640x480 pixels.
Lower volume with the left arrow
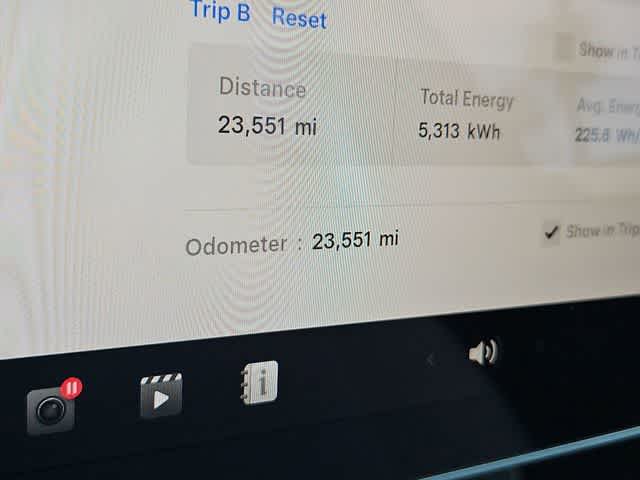[431, 359]
